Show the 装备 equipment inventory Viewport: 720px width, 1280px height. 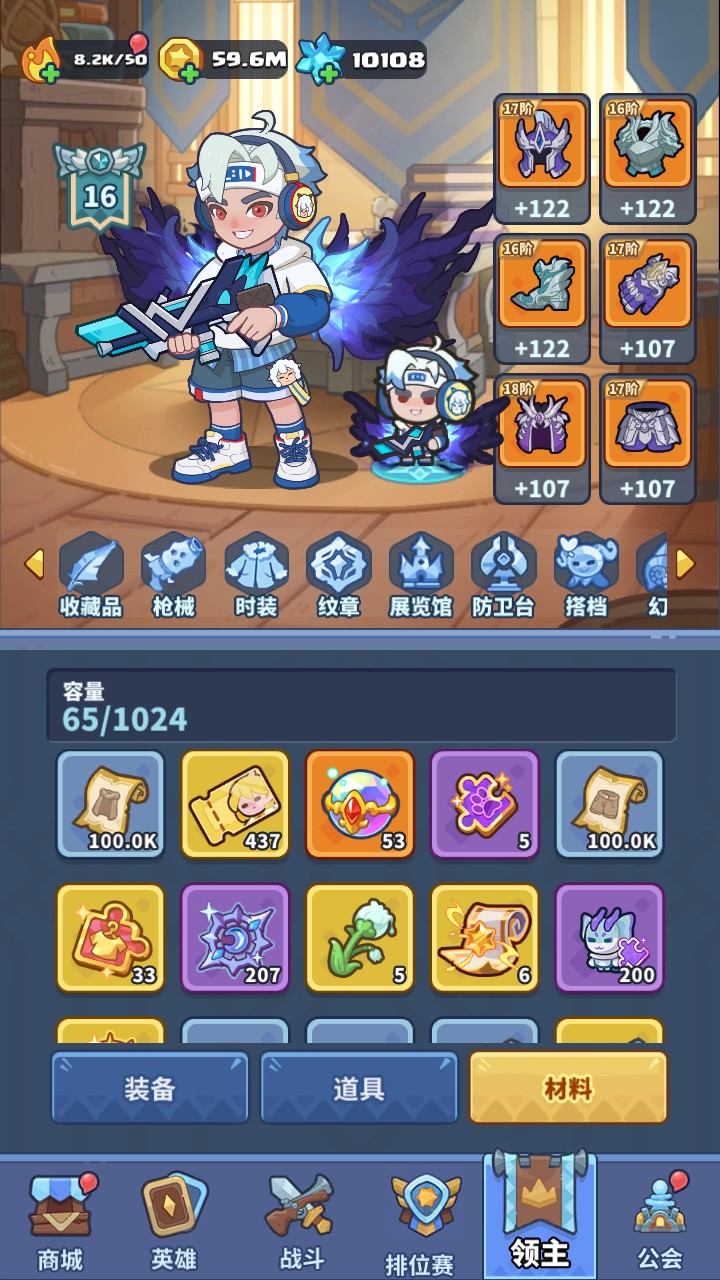[x=150, y=1088]
